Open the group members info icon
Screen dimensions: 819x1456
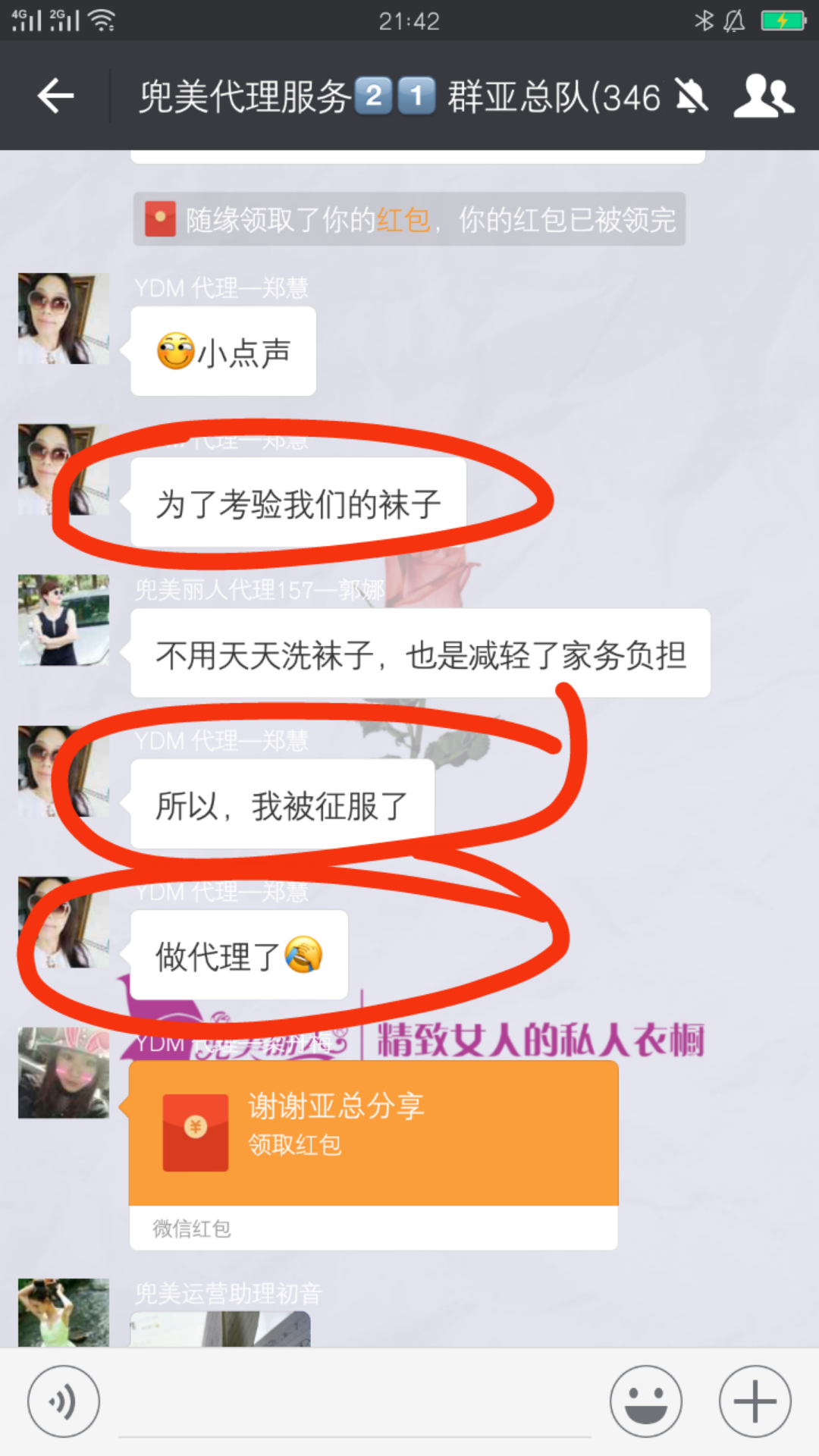pos(763,96)
